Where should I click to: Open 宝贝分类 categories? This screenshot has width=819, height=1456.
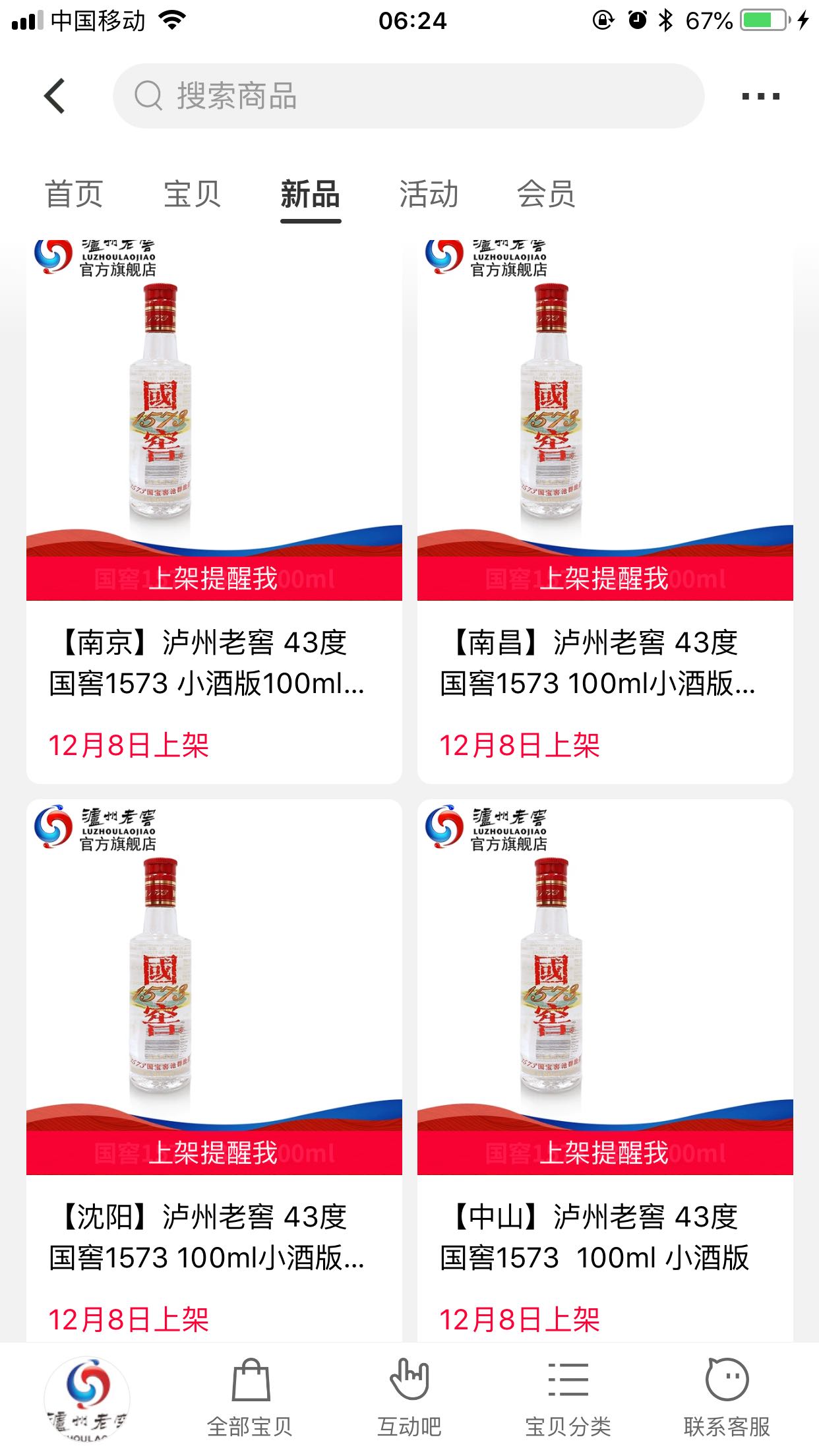pos(568,1398)
